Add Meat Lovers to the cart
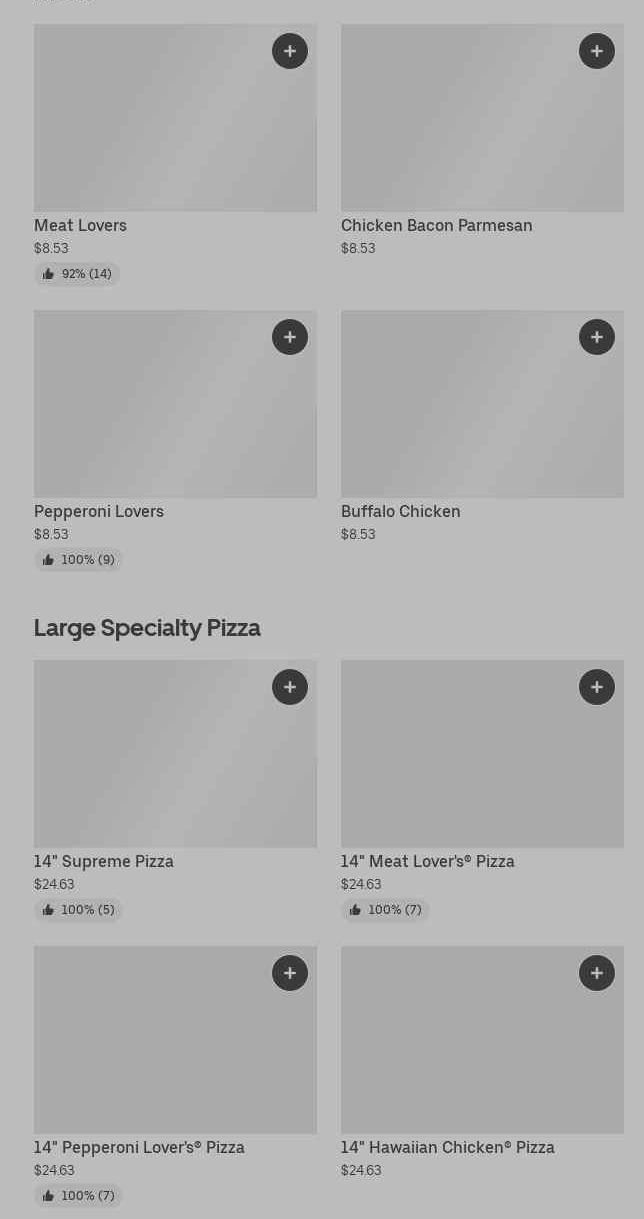The image size is (644, 1219). pos(290,51)
